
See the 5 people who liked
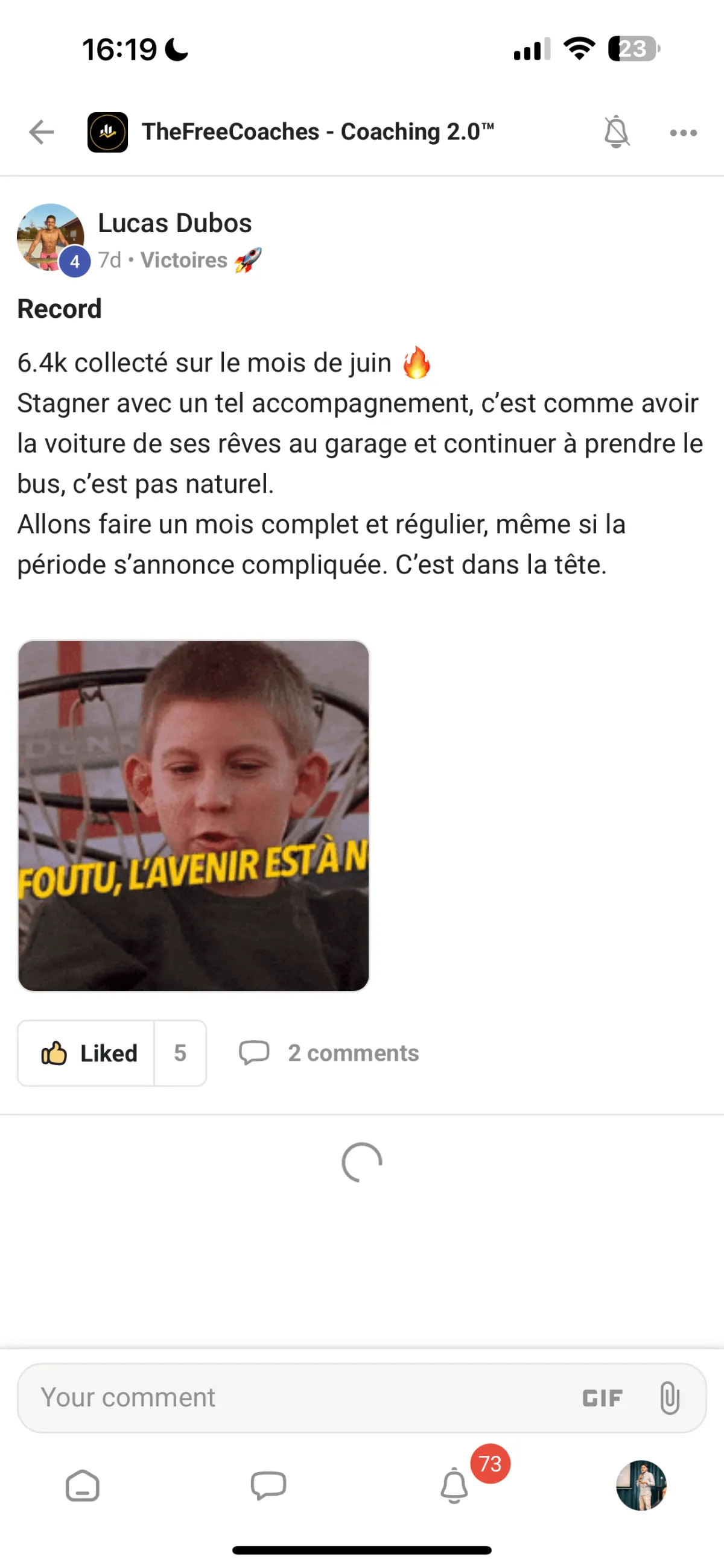[180, 1053]
